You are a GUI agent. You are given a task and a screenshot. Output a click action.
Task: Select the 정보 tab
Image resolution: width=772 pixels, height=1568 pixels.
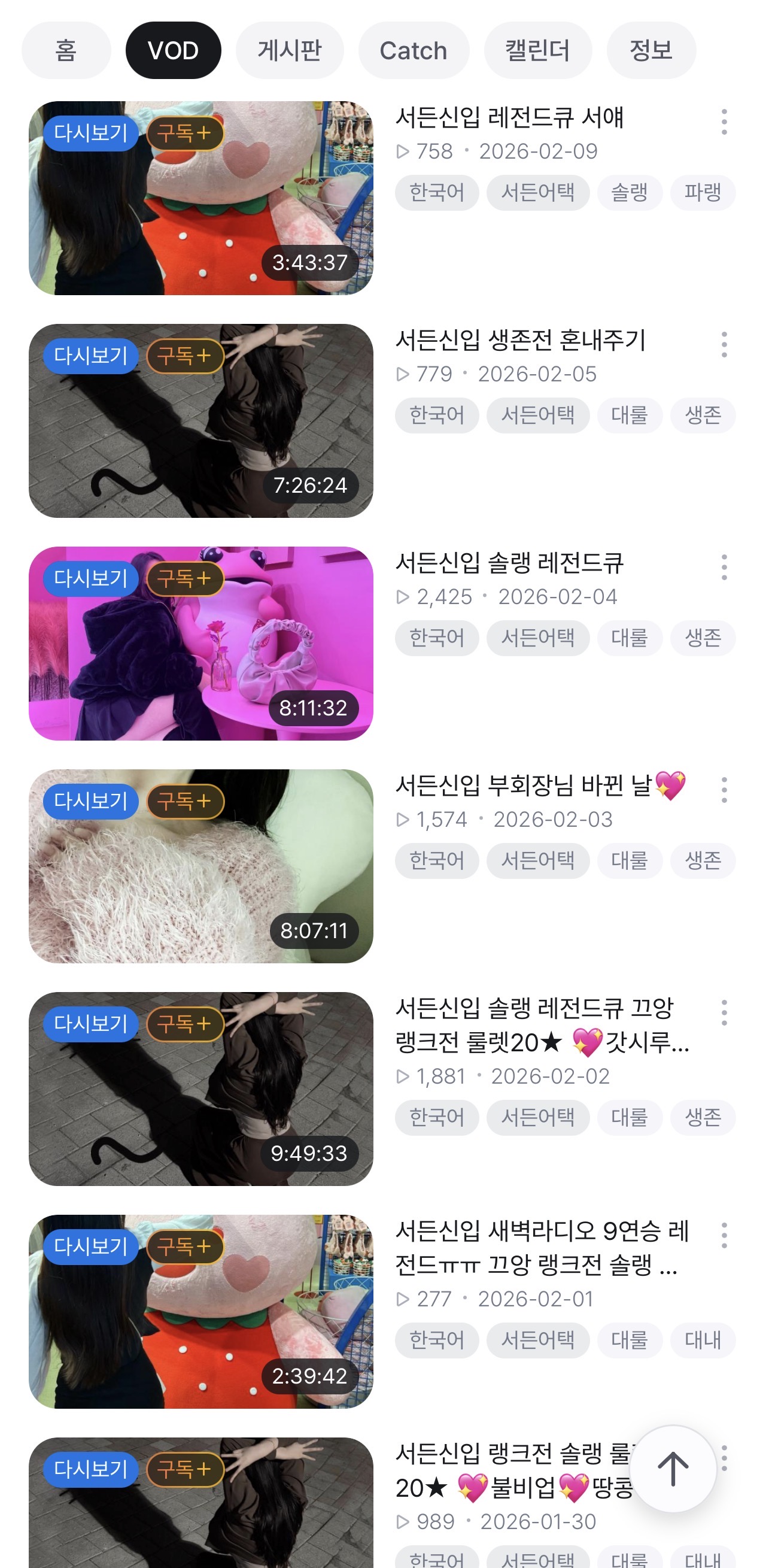click(651, 50)
